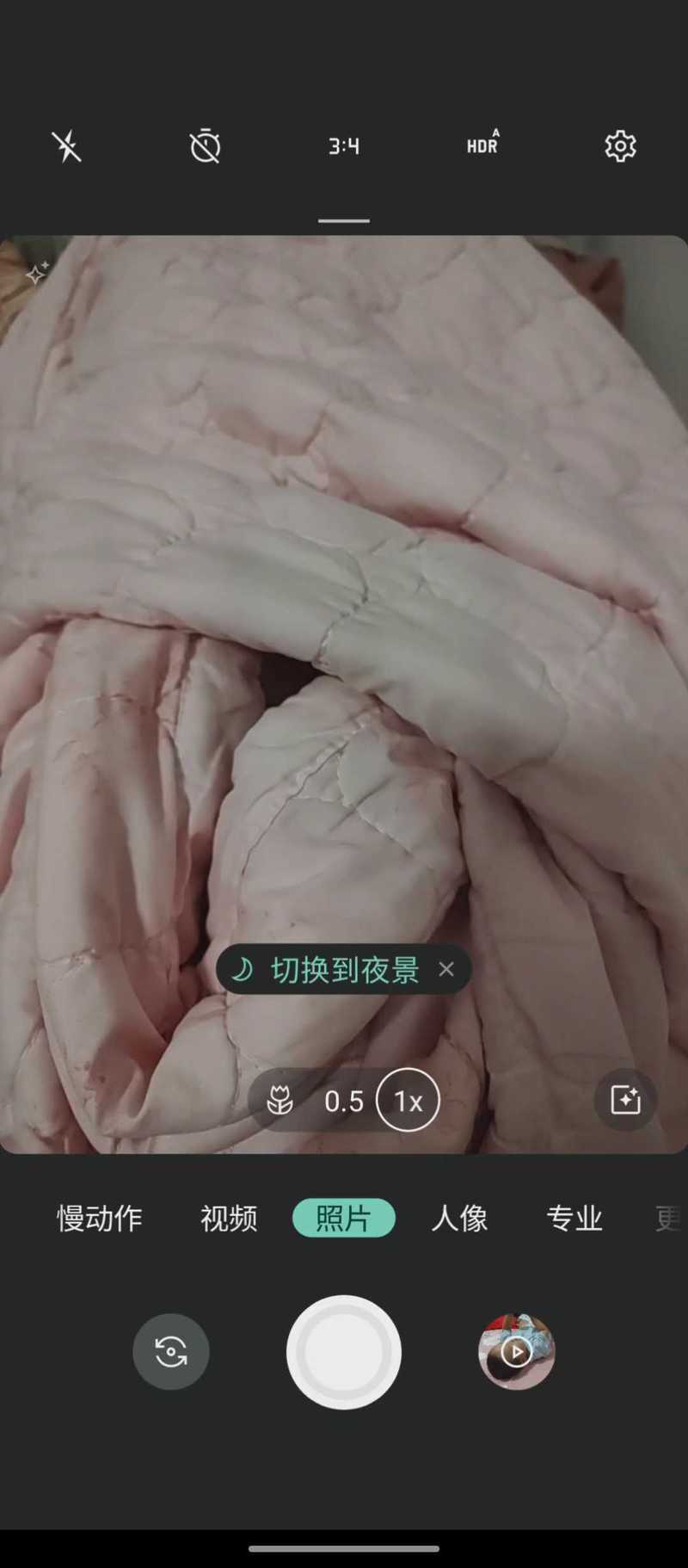The image size is (688, 1568).
Task: Flip to the front camera
Action: click(x=171, y=1351)
